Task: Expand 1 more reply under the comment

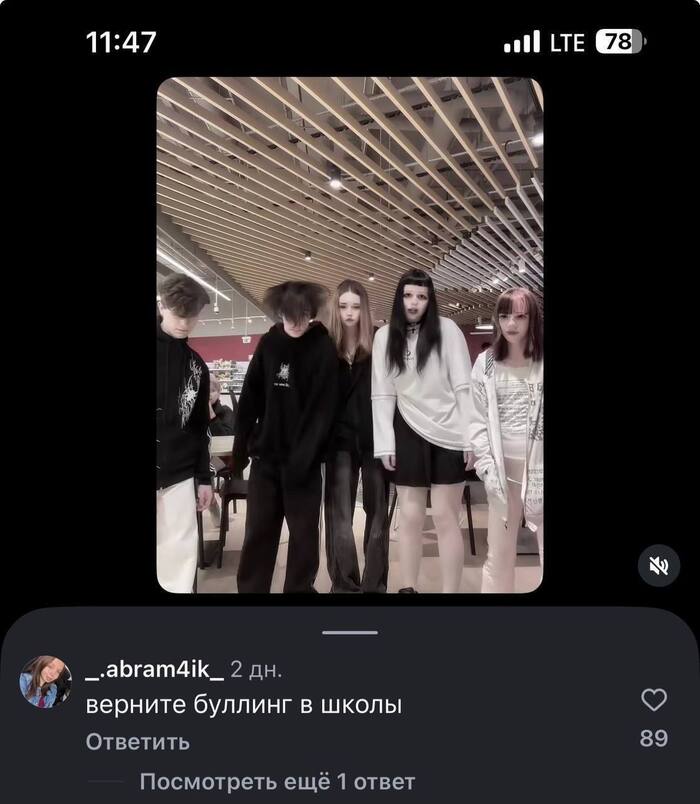Action: [x=277, y=782]
